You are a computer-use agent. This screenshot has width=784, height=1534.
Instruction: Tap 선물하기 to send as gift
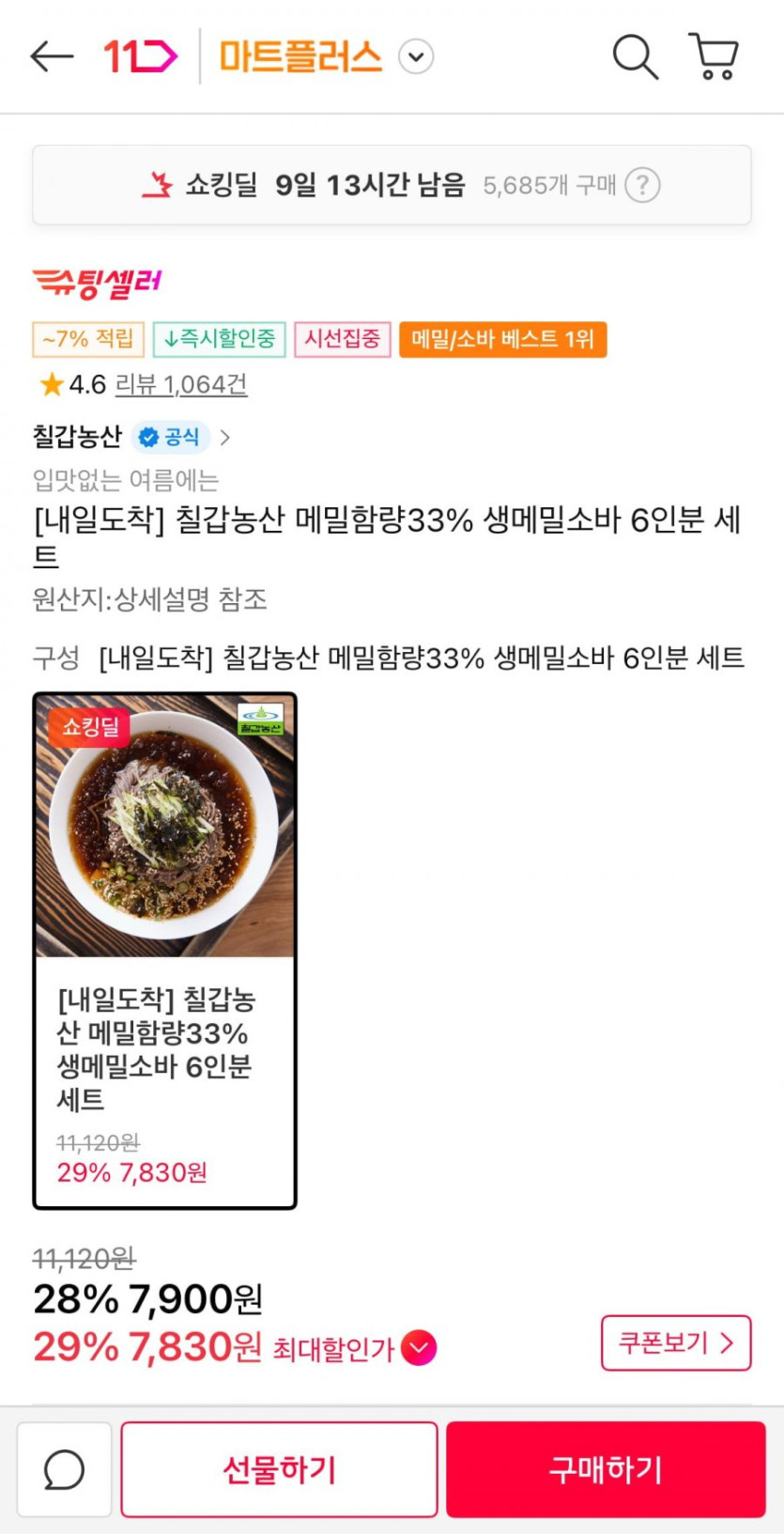pyautogui.click(x=279, y=1469)
